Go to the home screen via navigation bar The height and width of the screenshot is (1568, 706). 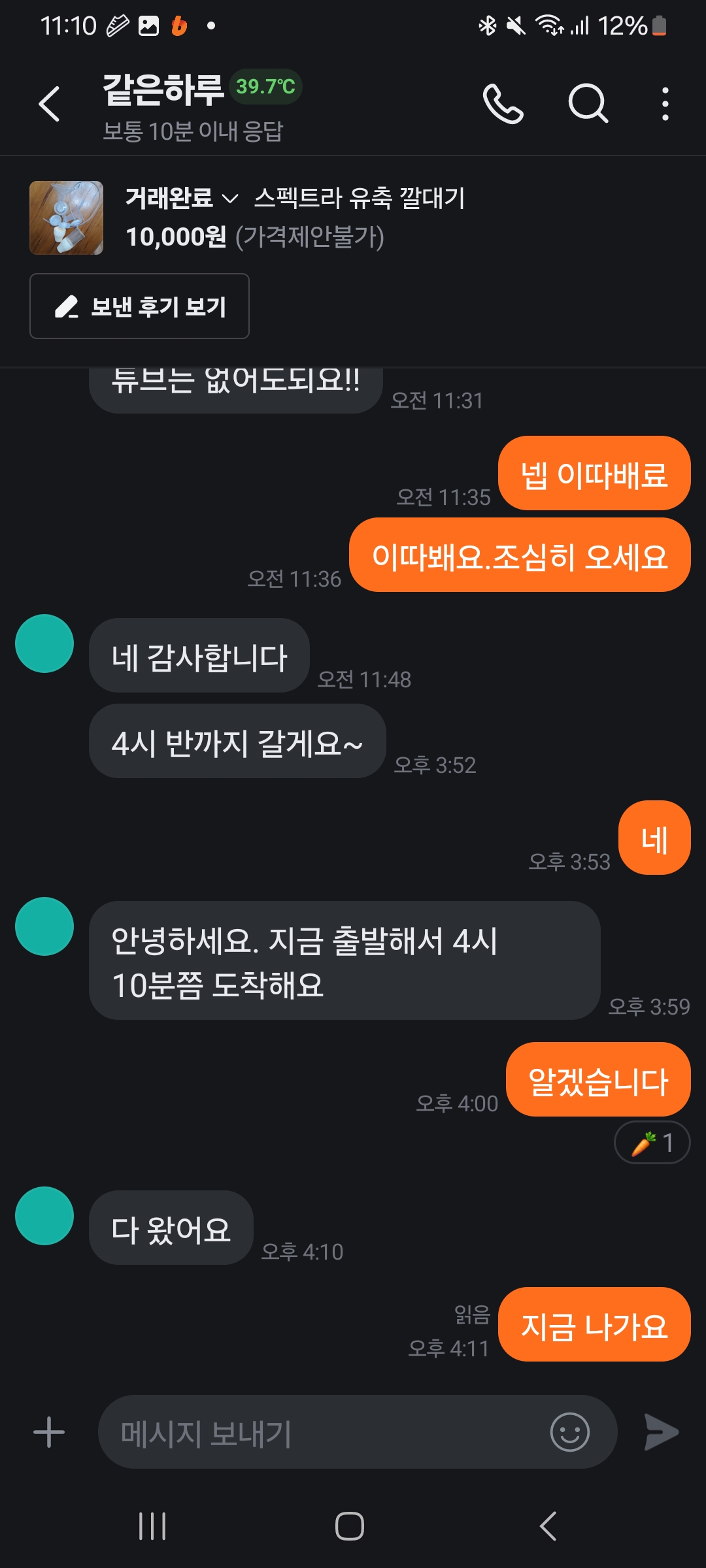click(350, 1526)
